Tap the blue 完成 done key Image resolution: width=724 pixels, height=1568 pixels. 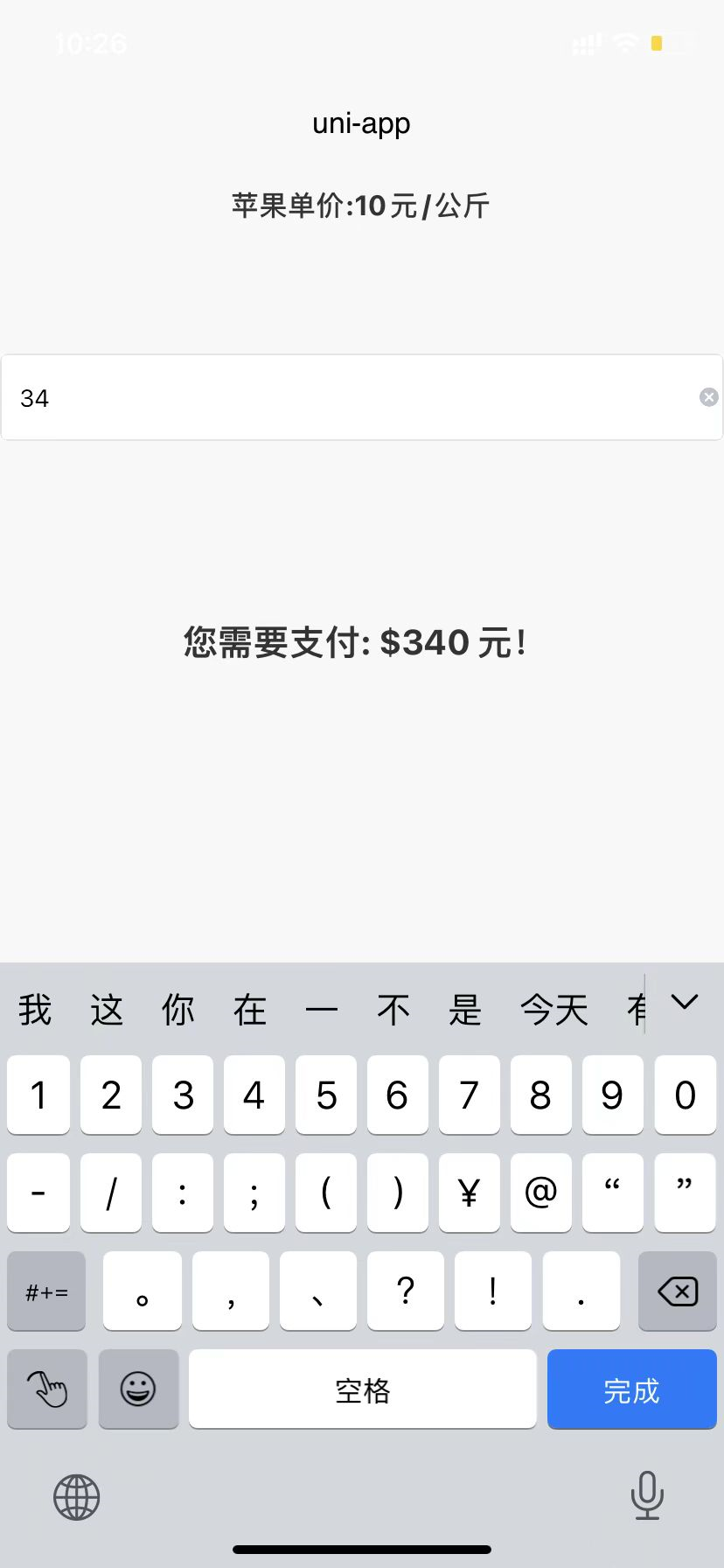coord(631,1389)
